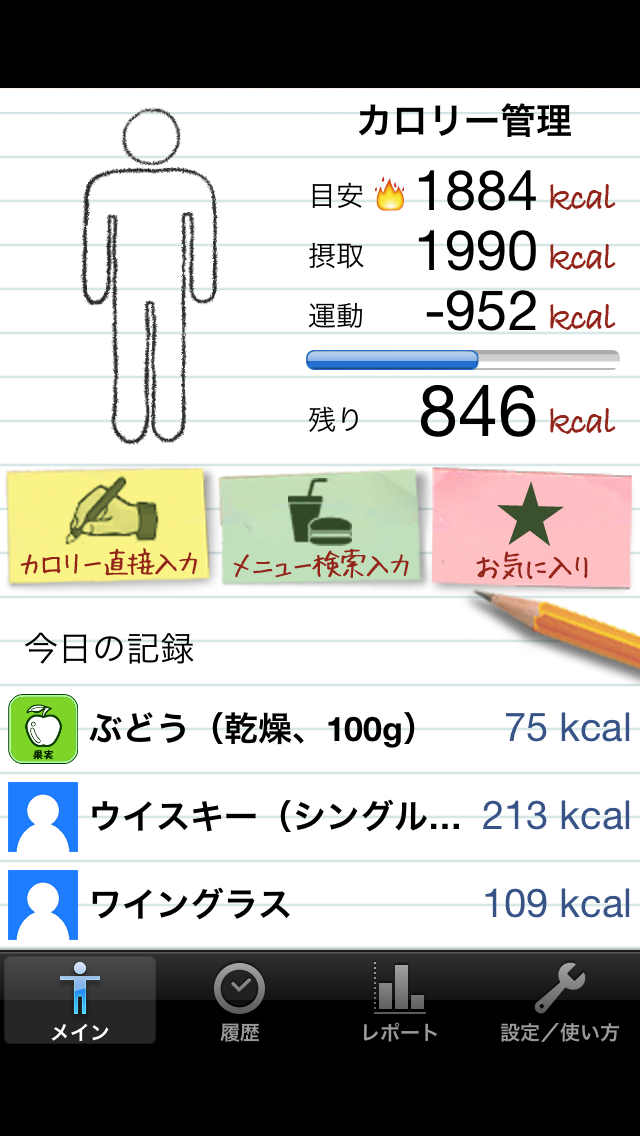Screen dimensions: 640x1136
Task: Show the レポート tab
Action: pyautogui.click(x=400, y=1001)
